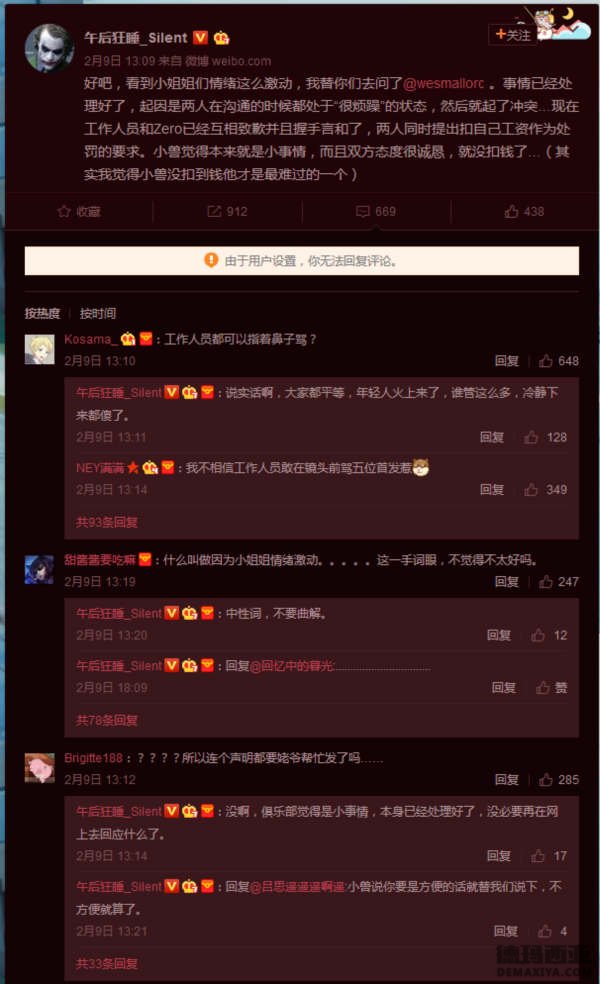
Task: Reply to Brigitte188's comment
Action: (506, 780)
